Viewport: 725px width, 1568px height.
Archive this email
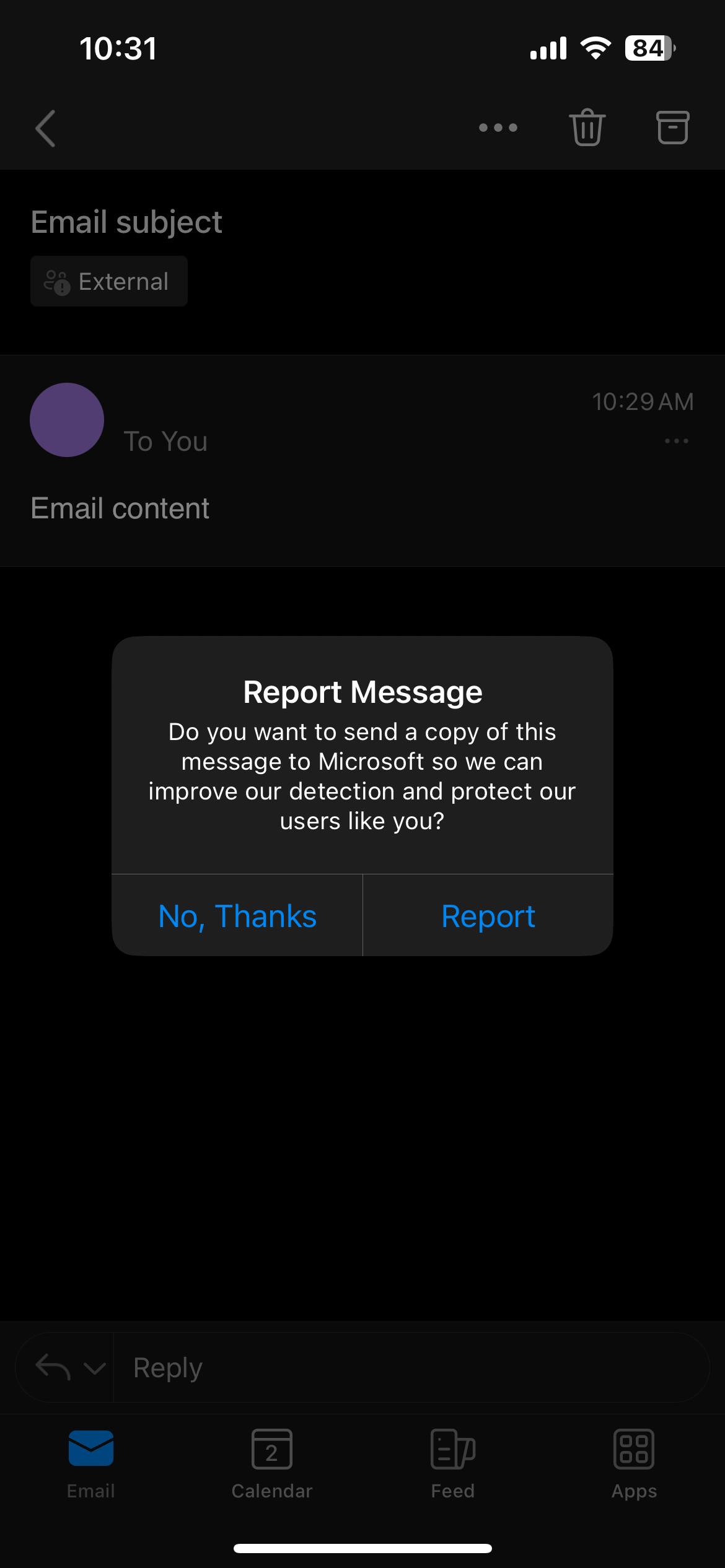coord(672,128)
